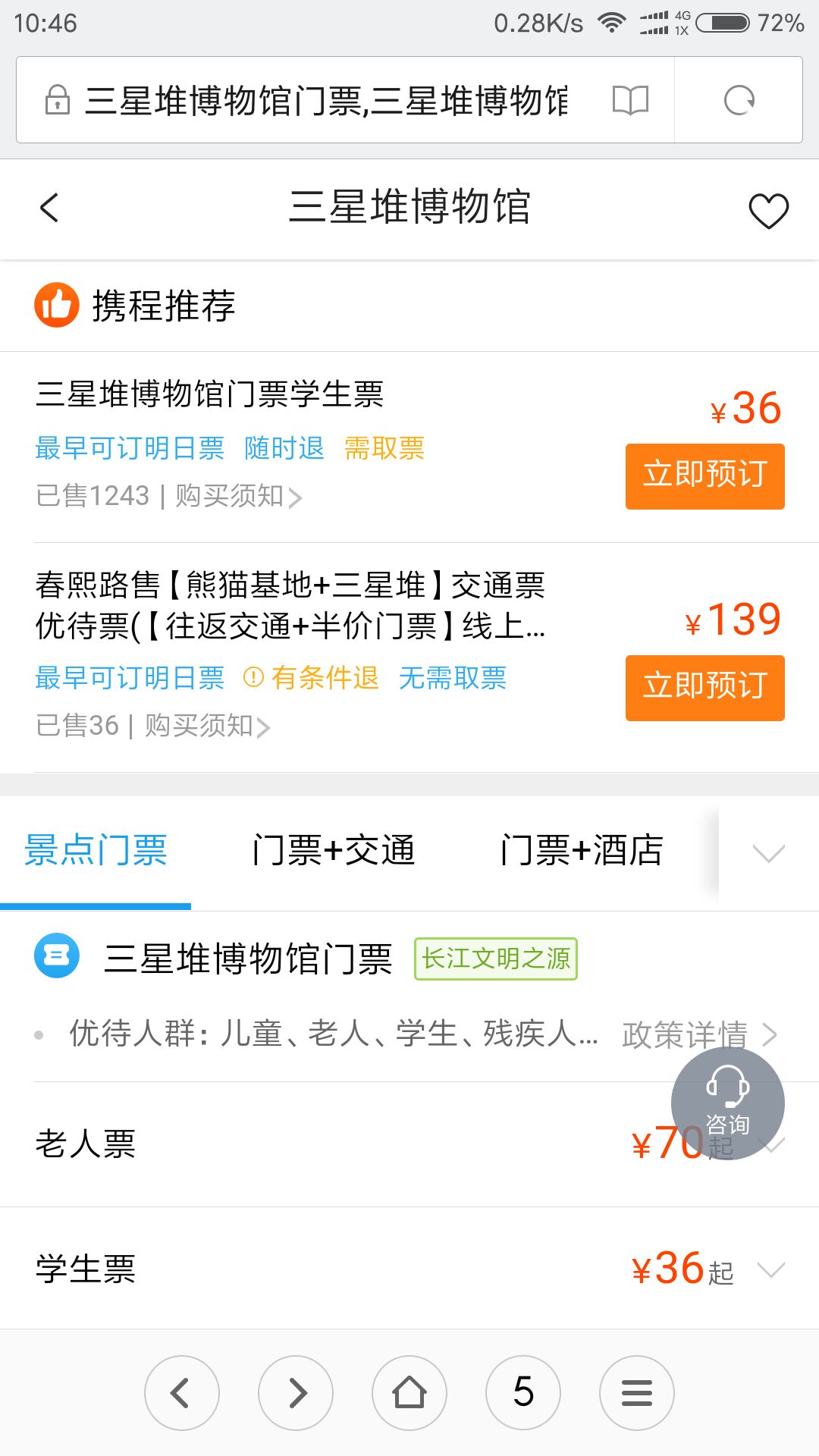The width and height of the screenshot is (819, 1456).
Task: Open the 咨询 customer service bubble
Action: (x=727, y=1103)
